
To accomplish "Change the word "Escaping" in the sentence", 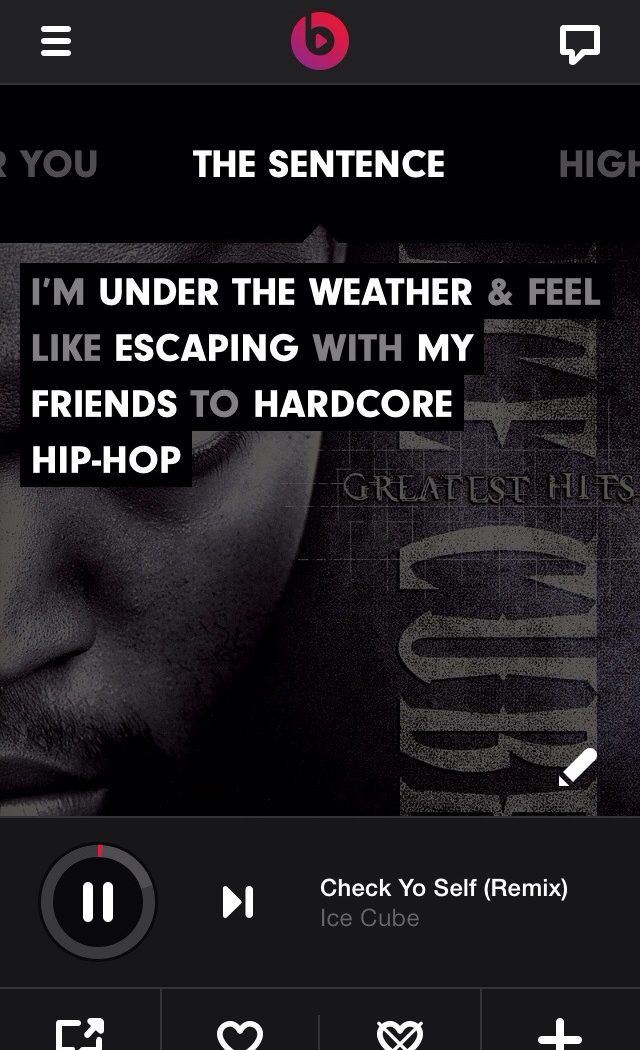I will click(x=206, y=348).
